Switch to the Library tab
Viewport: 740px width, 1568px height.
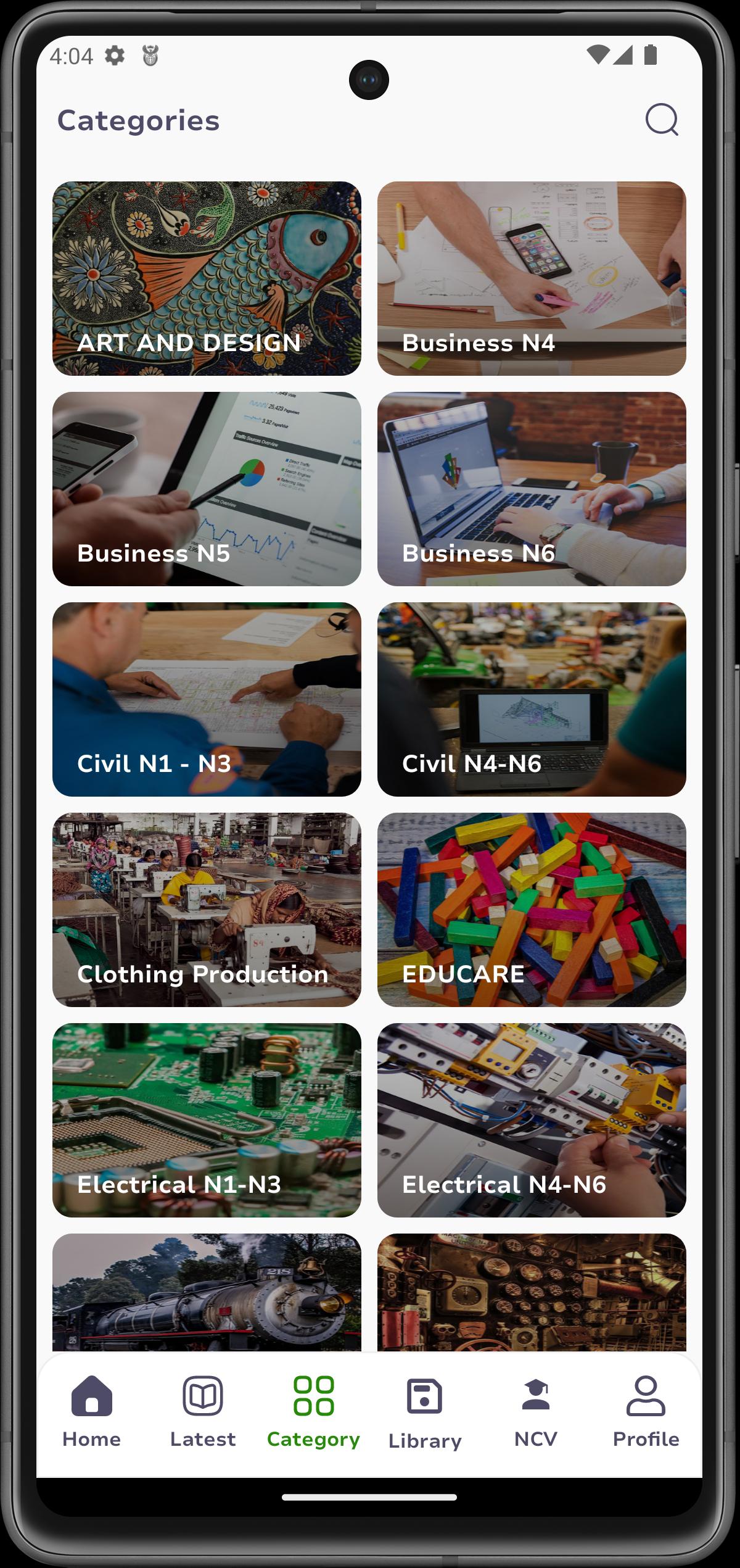click(x=425, y=1412)
